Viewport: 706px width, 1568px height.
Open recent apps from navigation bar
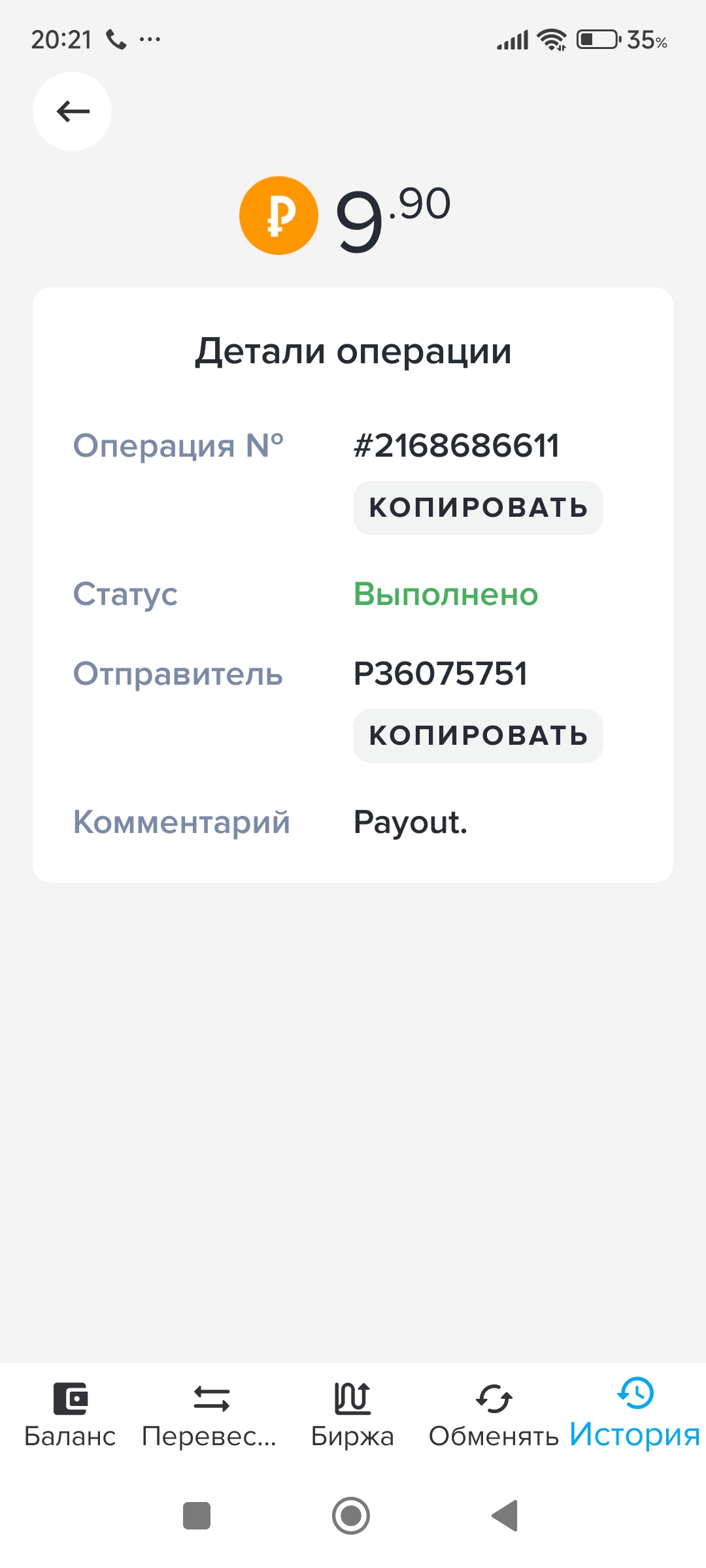click(197, 1515)
